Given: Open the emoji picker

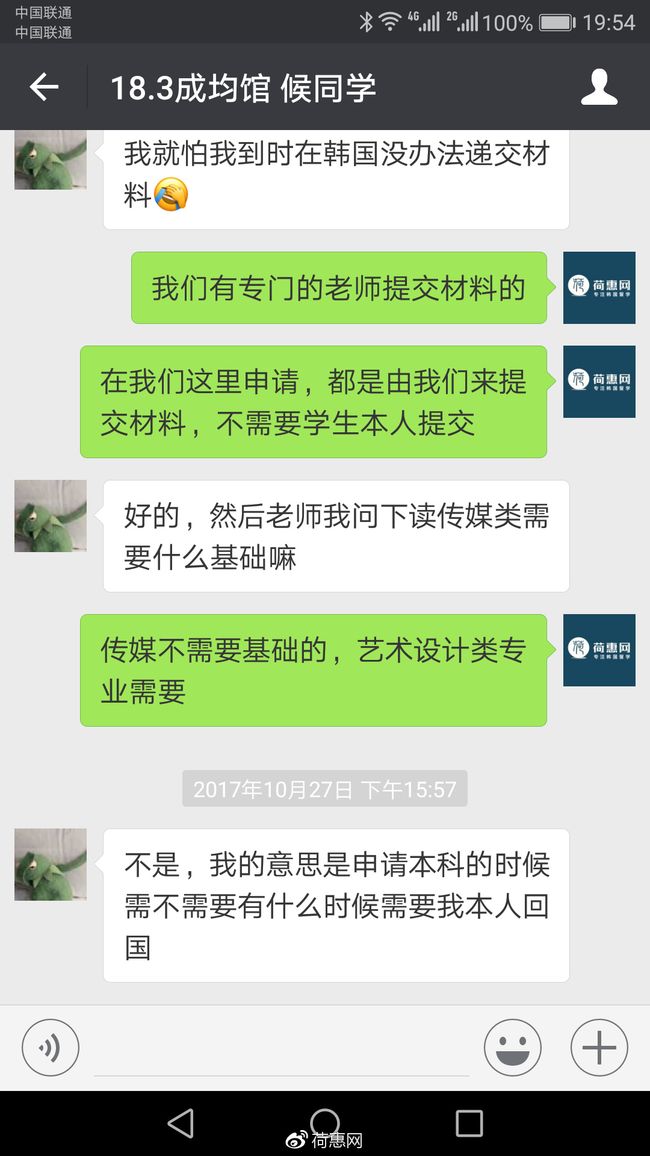Looking at the screenshot, I should [x=512, y=1047].
